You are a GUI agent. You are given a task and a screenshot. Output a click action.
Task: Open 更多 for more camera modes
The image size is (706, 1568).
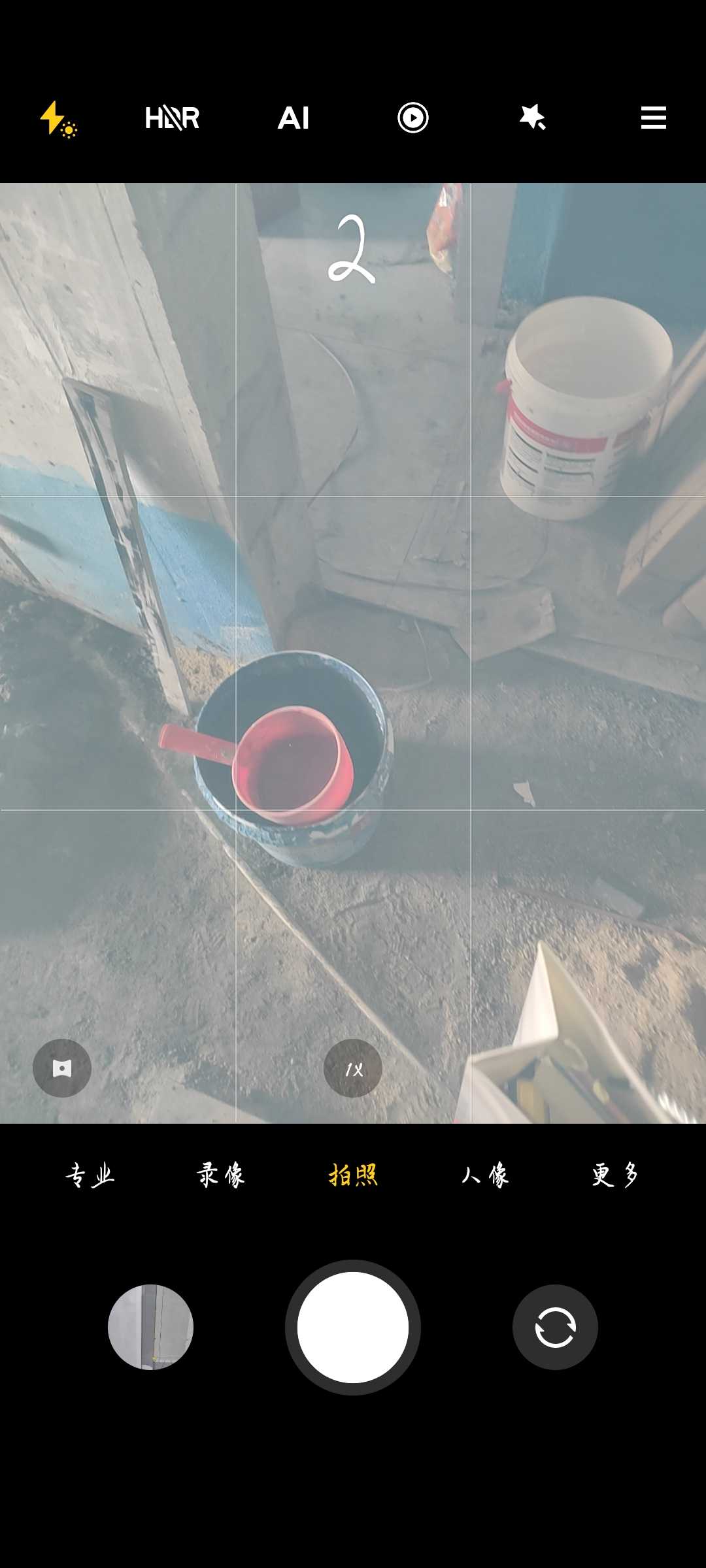click(x=615, y=1175)
